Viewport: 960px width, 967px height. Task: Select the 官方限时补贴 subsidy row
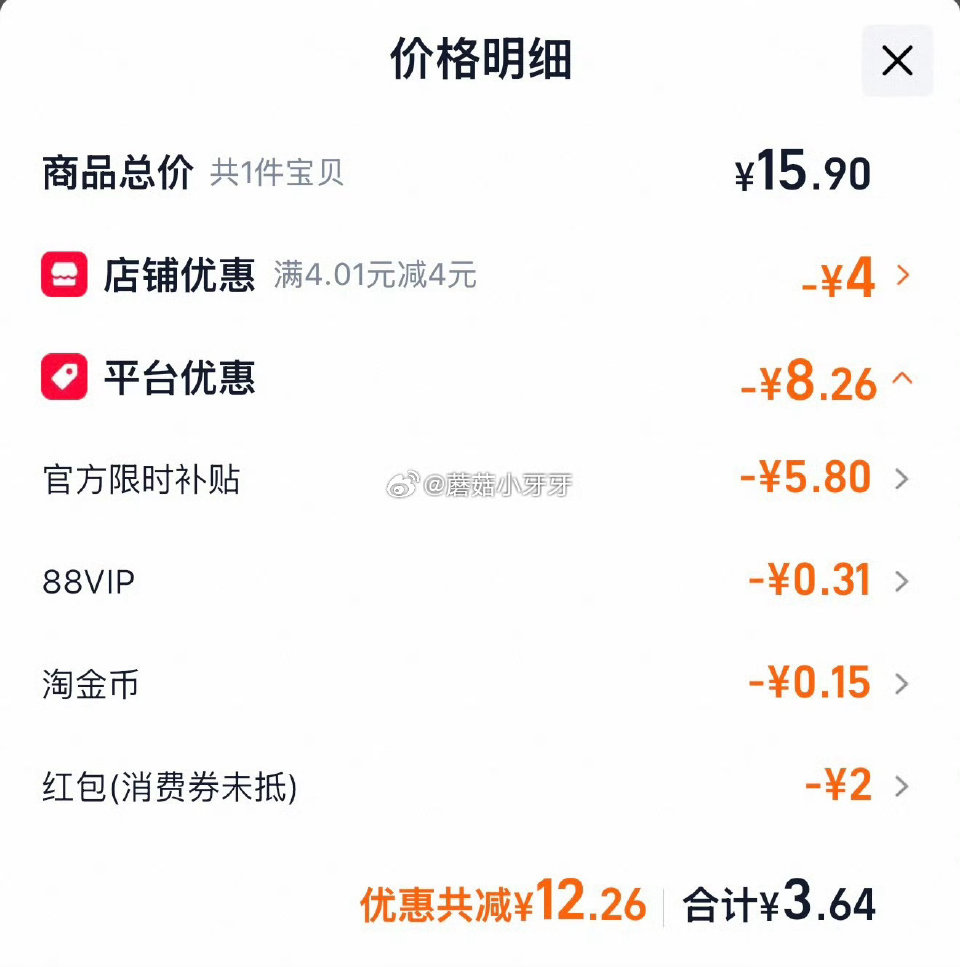tap(140, 479)
